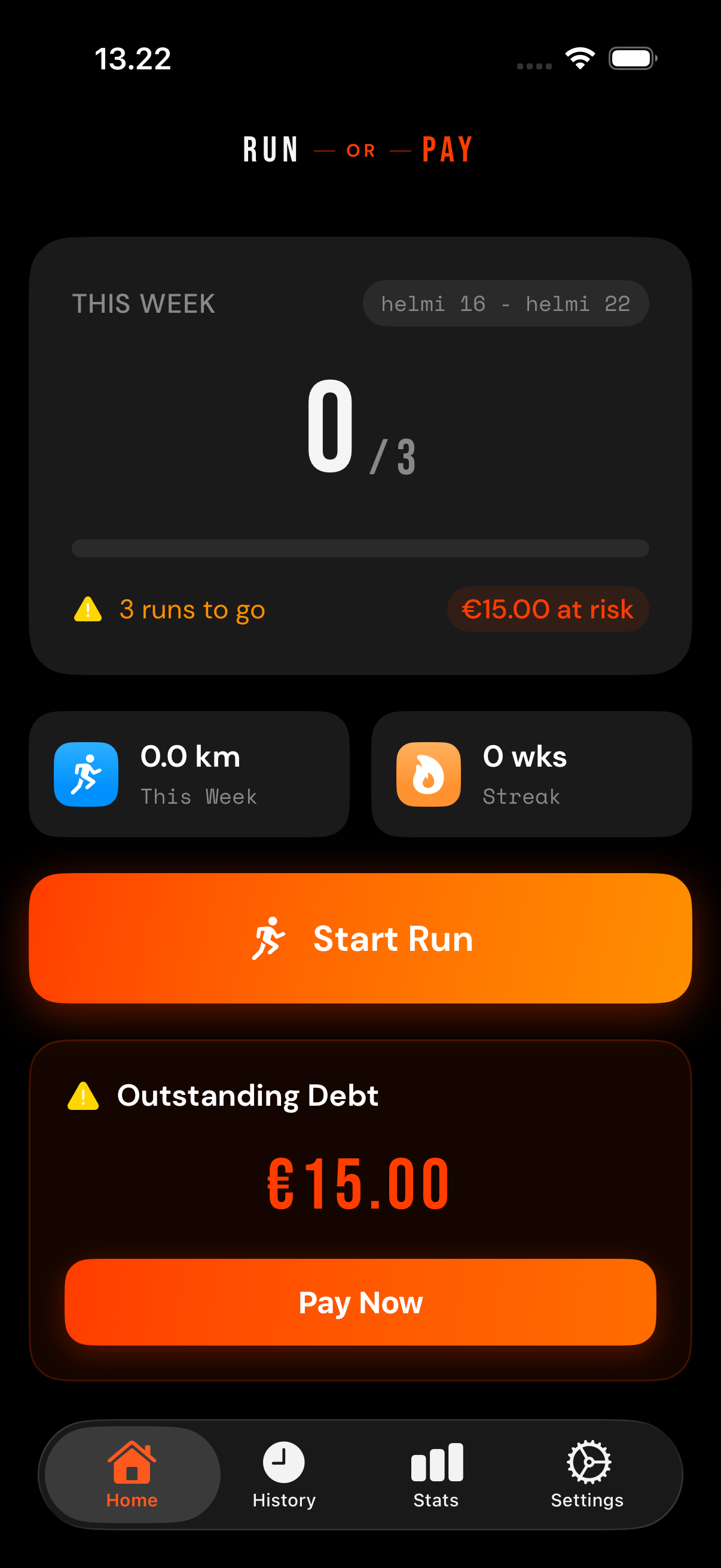The height and width of the screenshot is (1568, 721).
Task: Tap the '0.0 km This Week' card
Action: point(190,774)
